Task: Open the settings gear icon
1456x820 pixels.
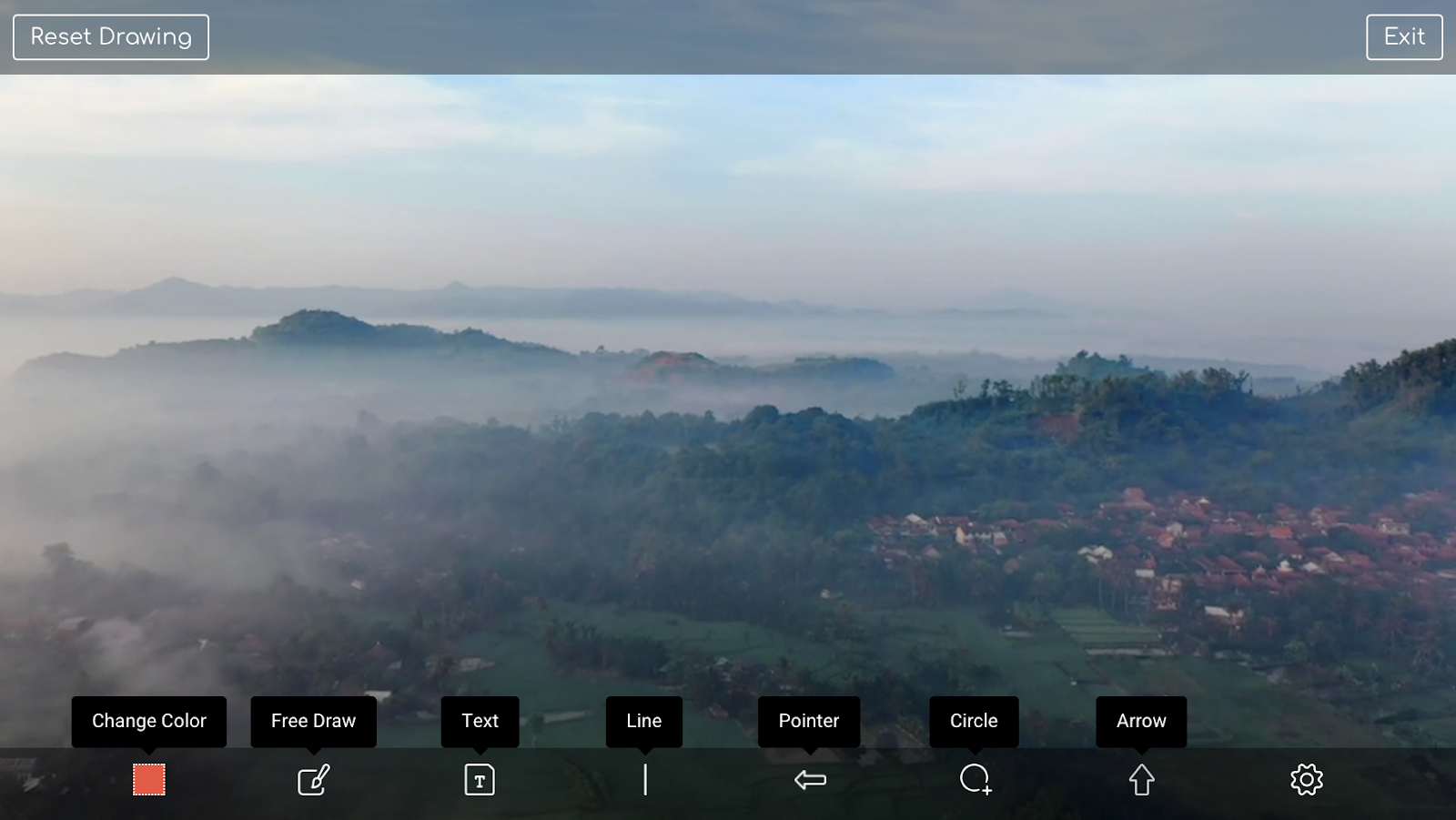Action: pyautogui.click(x=1306, y=780)
